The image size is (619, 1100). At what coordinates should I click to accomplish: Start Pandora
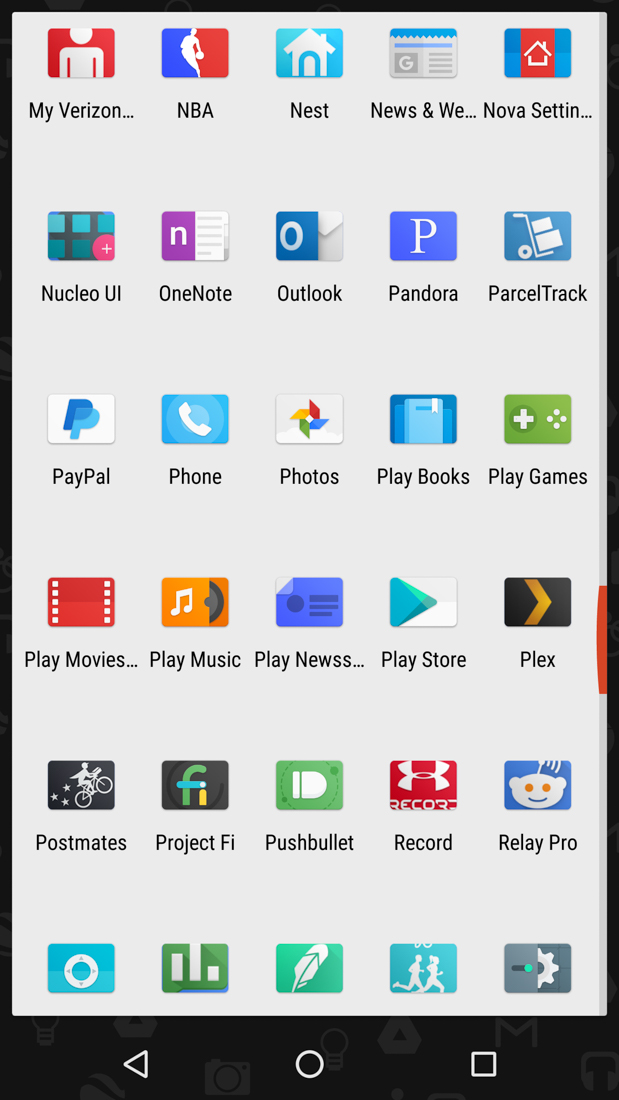pos(423,237)
